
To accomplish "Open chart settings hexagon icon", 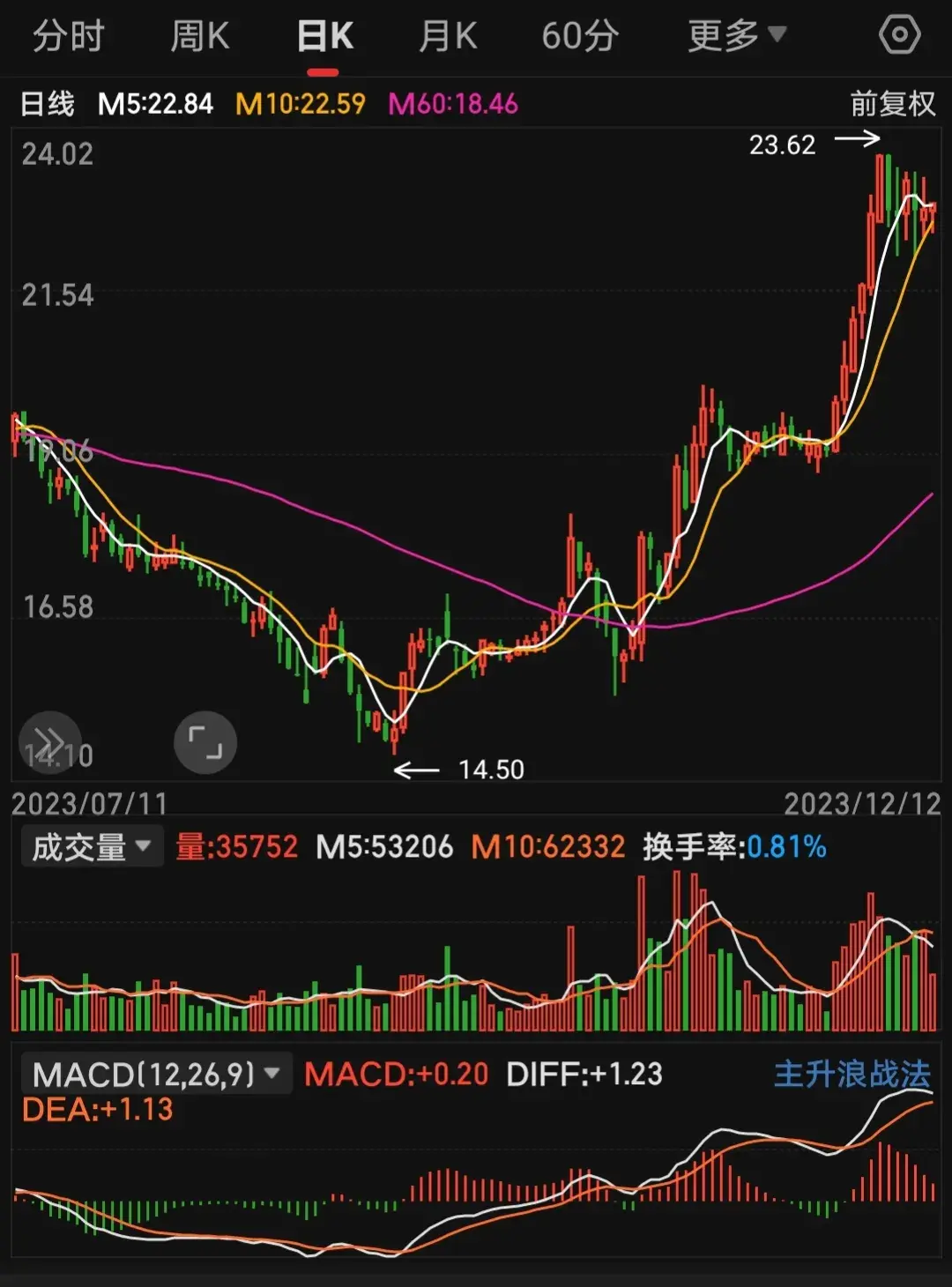I will tap(899, 36).
